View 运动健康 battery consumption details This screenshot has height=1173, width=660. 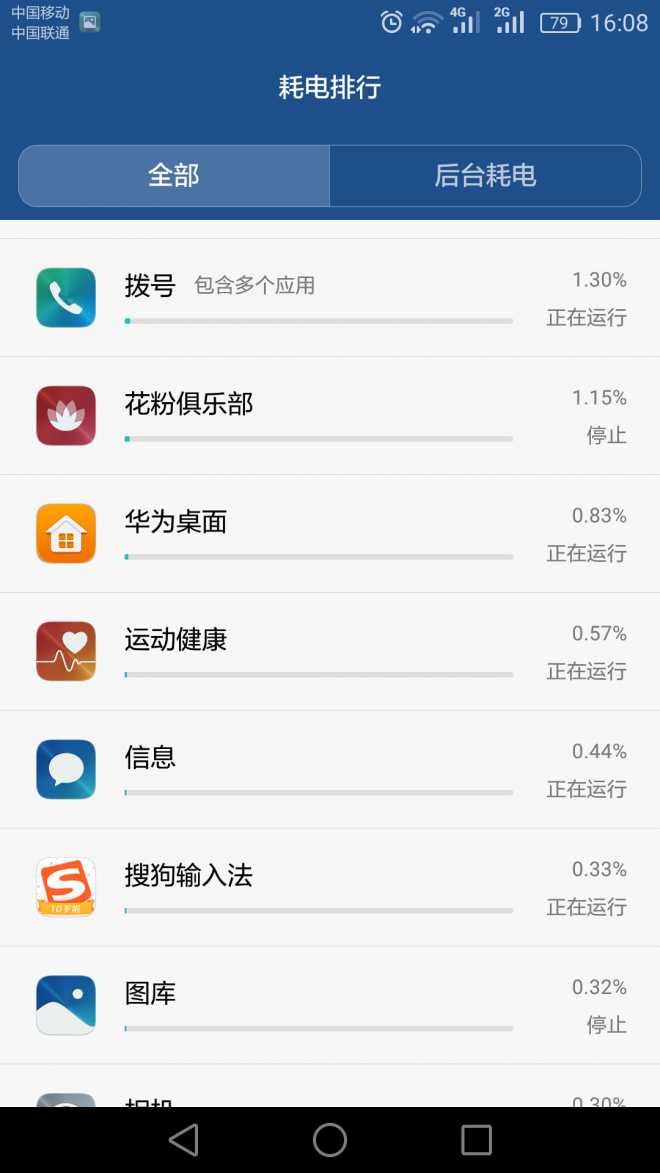pos(330,652)
